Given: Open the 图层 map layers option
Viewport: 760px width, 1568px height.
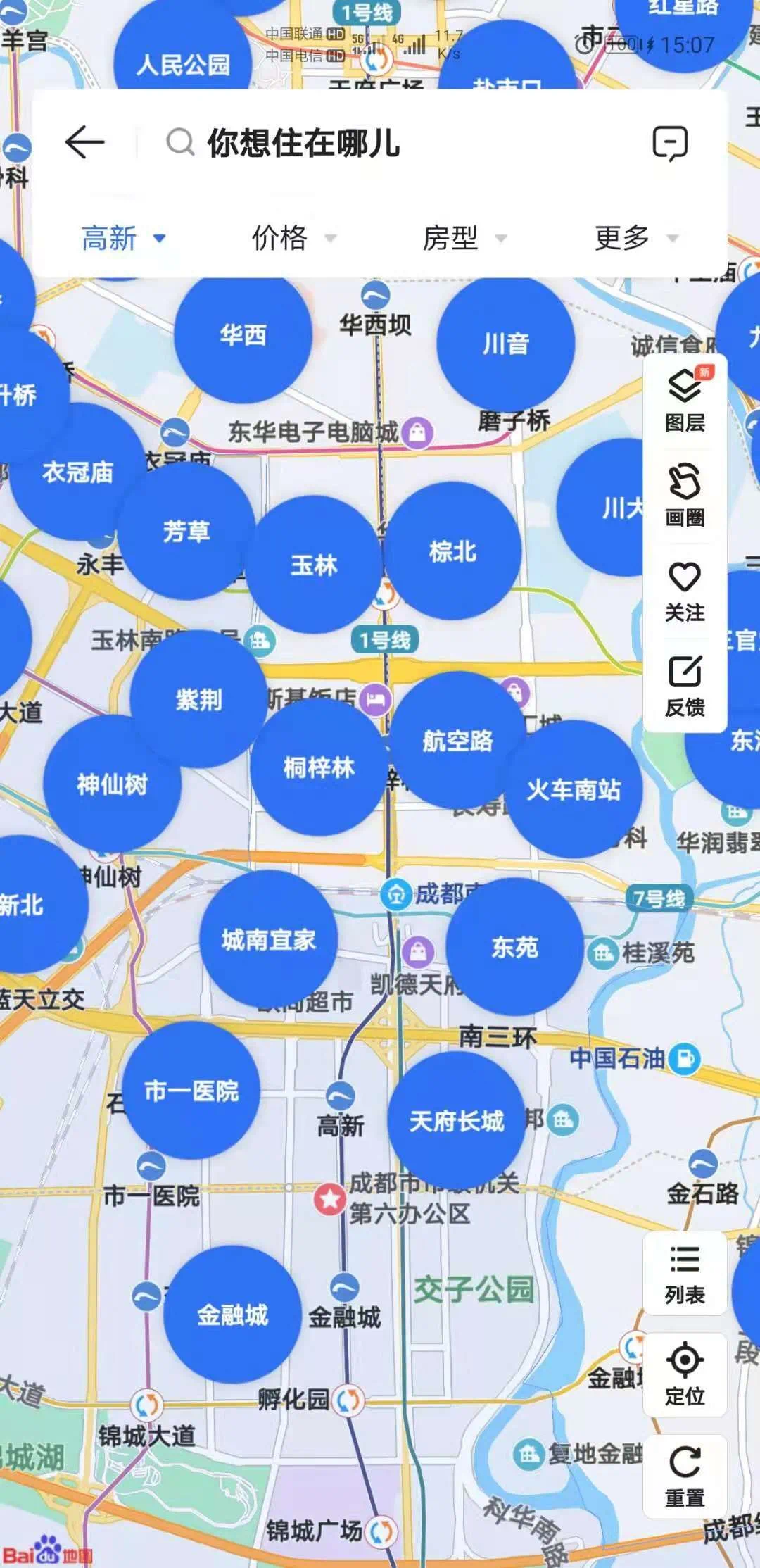Looking at the screenshot, I should click(685, 401).
